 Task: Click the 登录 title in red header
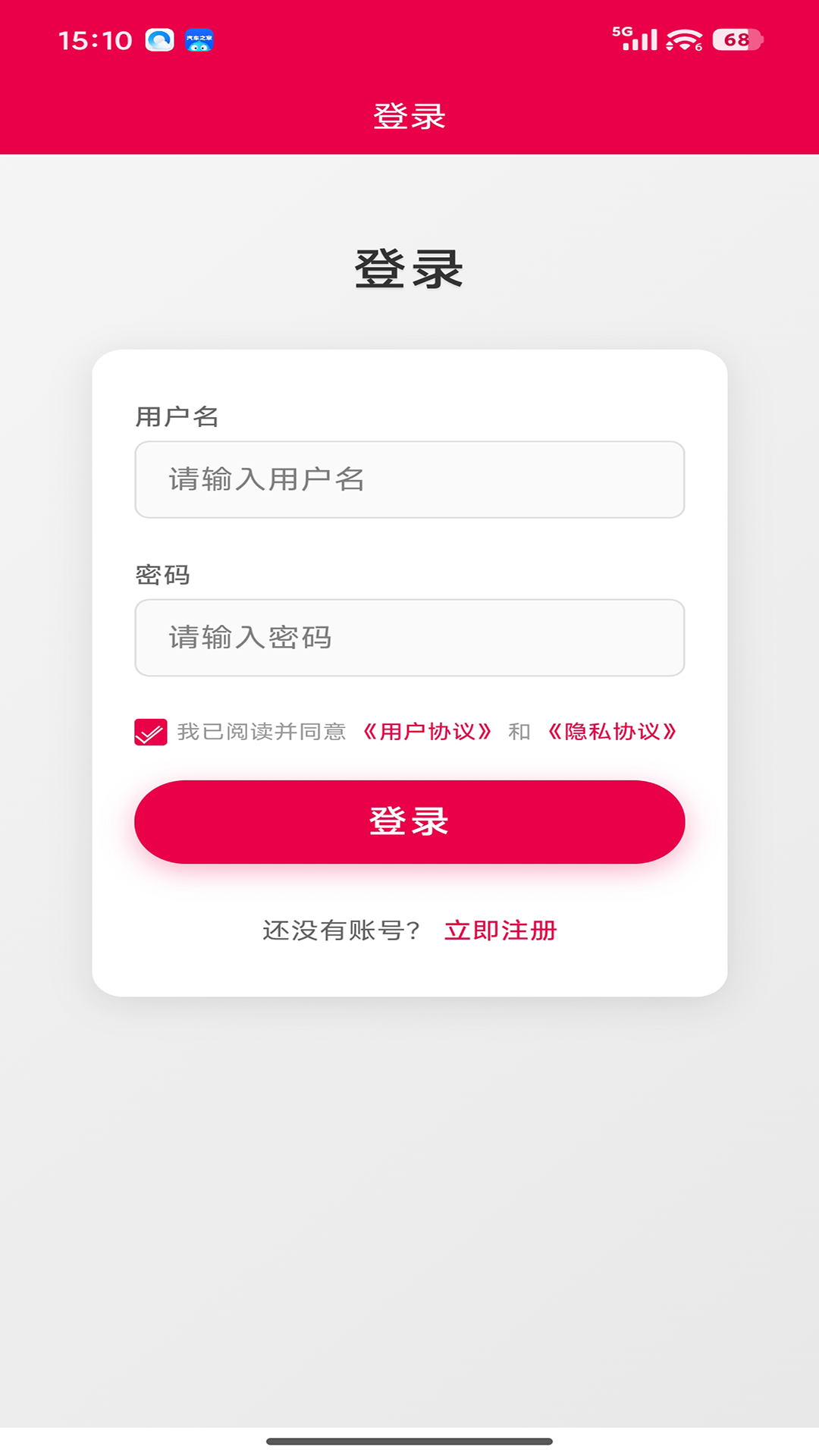point(408,116)
